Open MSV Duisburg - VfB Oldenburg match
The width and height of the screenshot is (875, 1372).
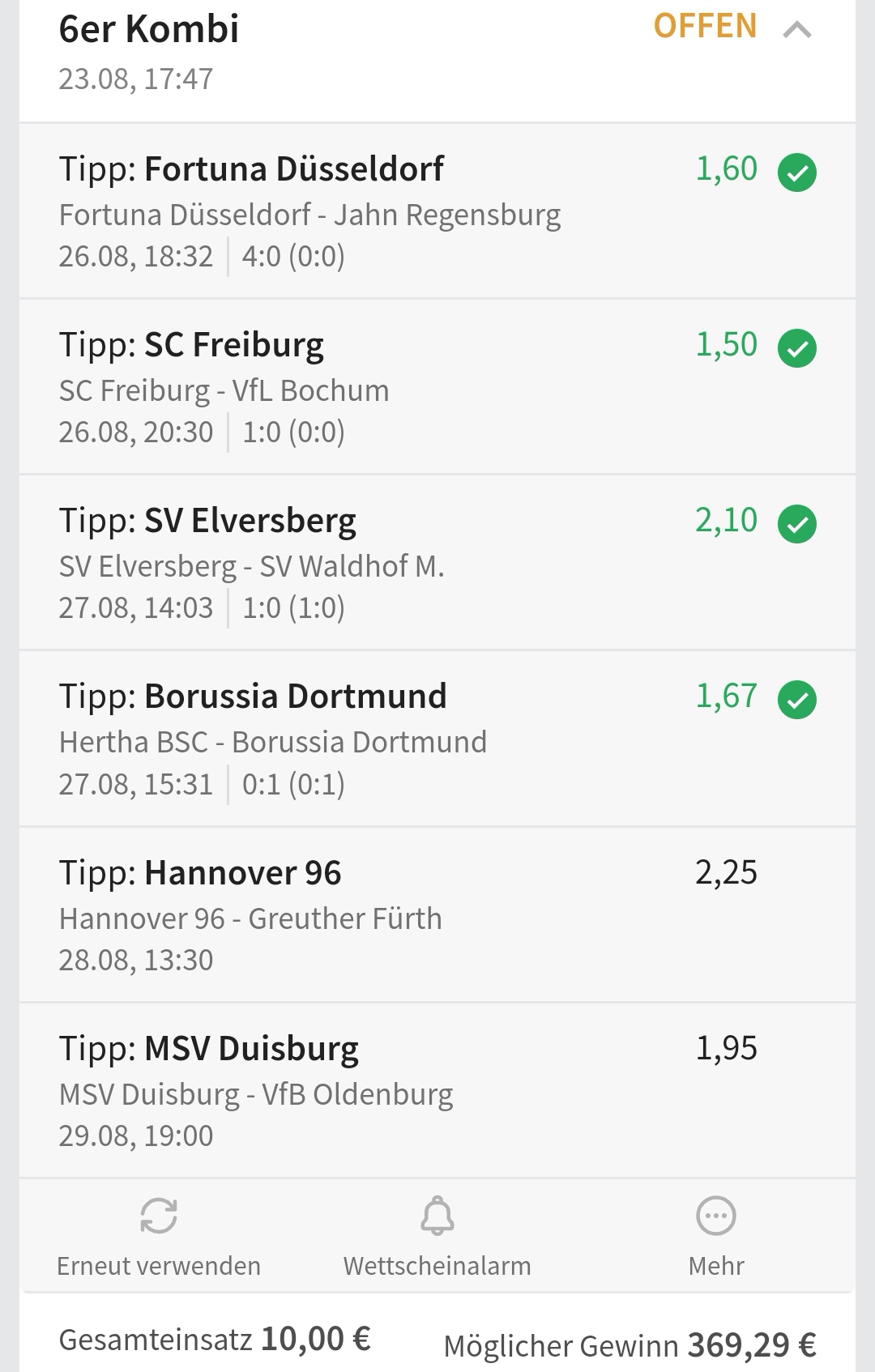[x=256, y=1095]
